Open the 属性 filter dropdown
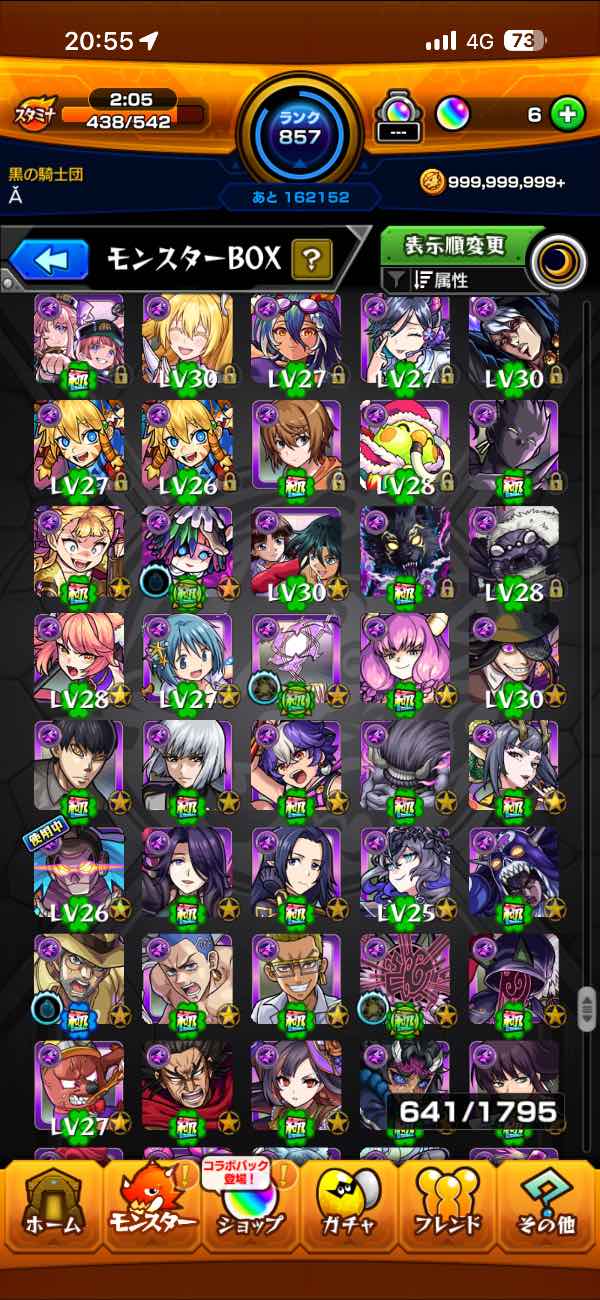This screenshot has width=600, height=1300. click(x=455, y=280)
